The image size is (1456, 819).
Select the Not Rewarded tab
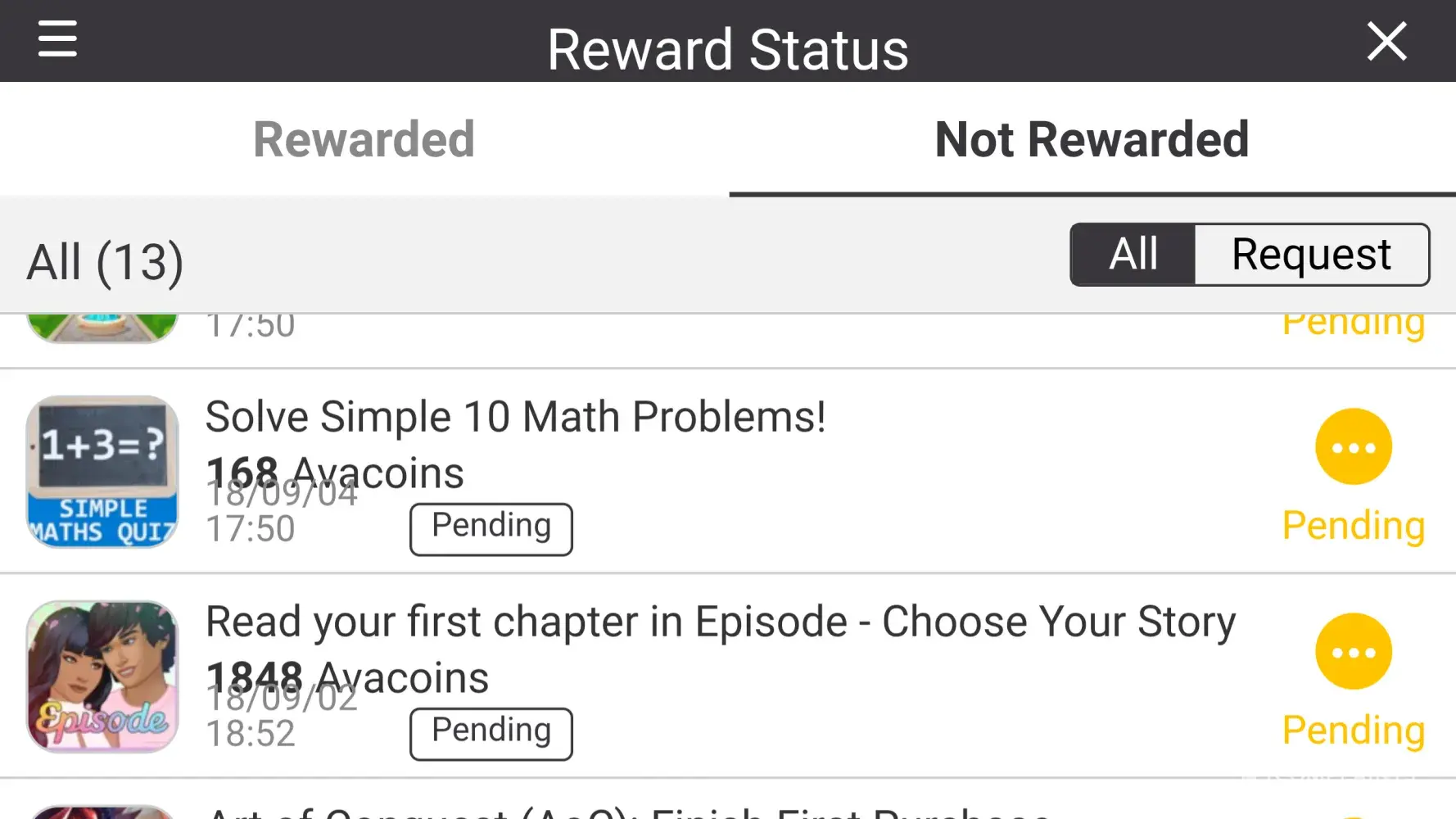[1092, 139]
